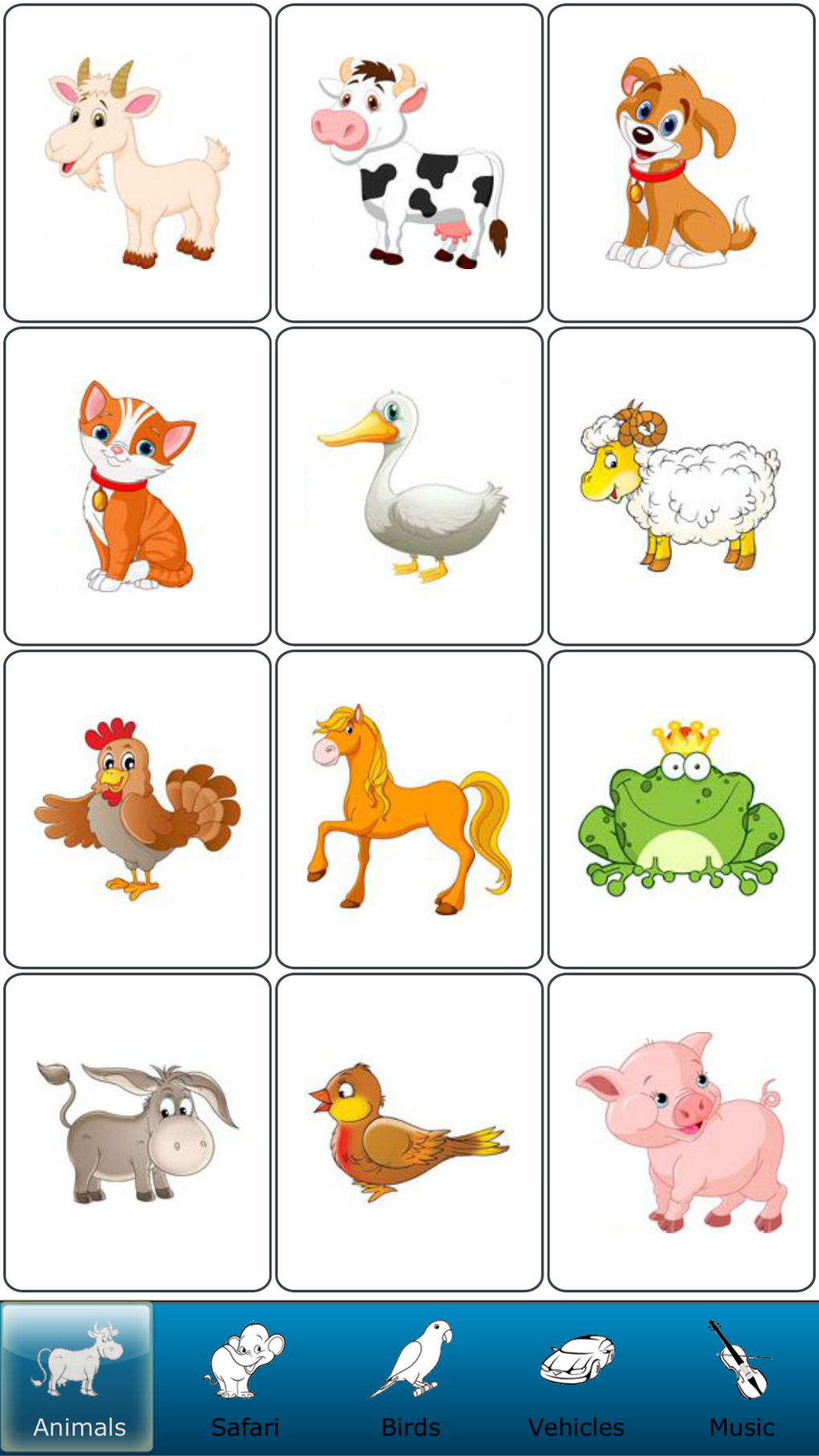
Task: Select the goat card
Action: point(135,161)
